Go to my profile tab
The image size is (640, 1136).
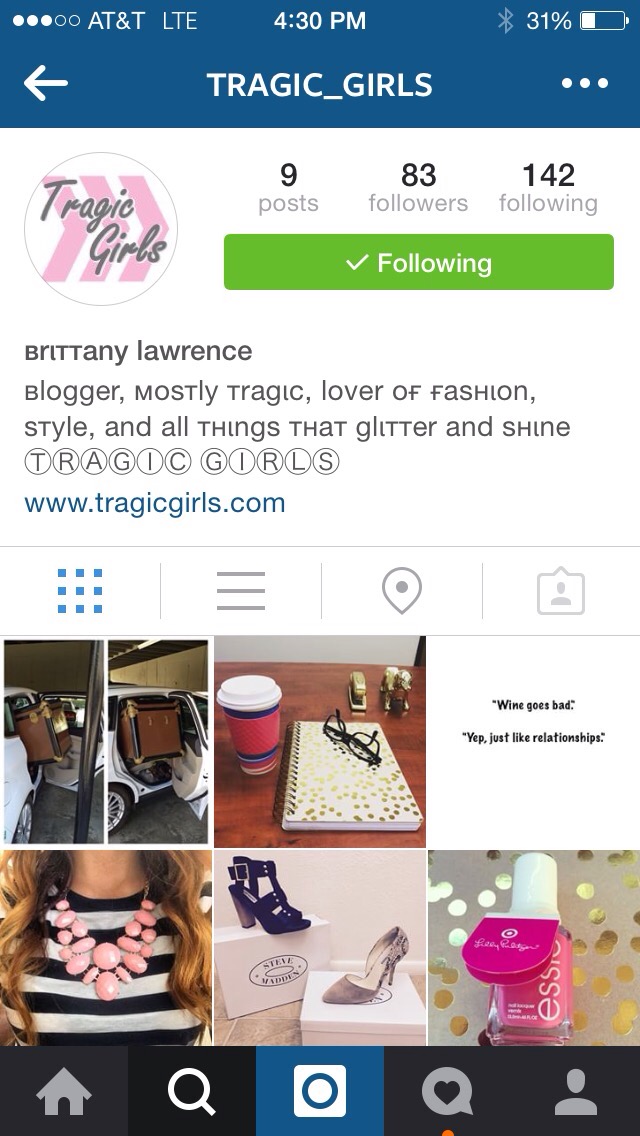(576, 1091)
